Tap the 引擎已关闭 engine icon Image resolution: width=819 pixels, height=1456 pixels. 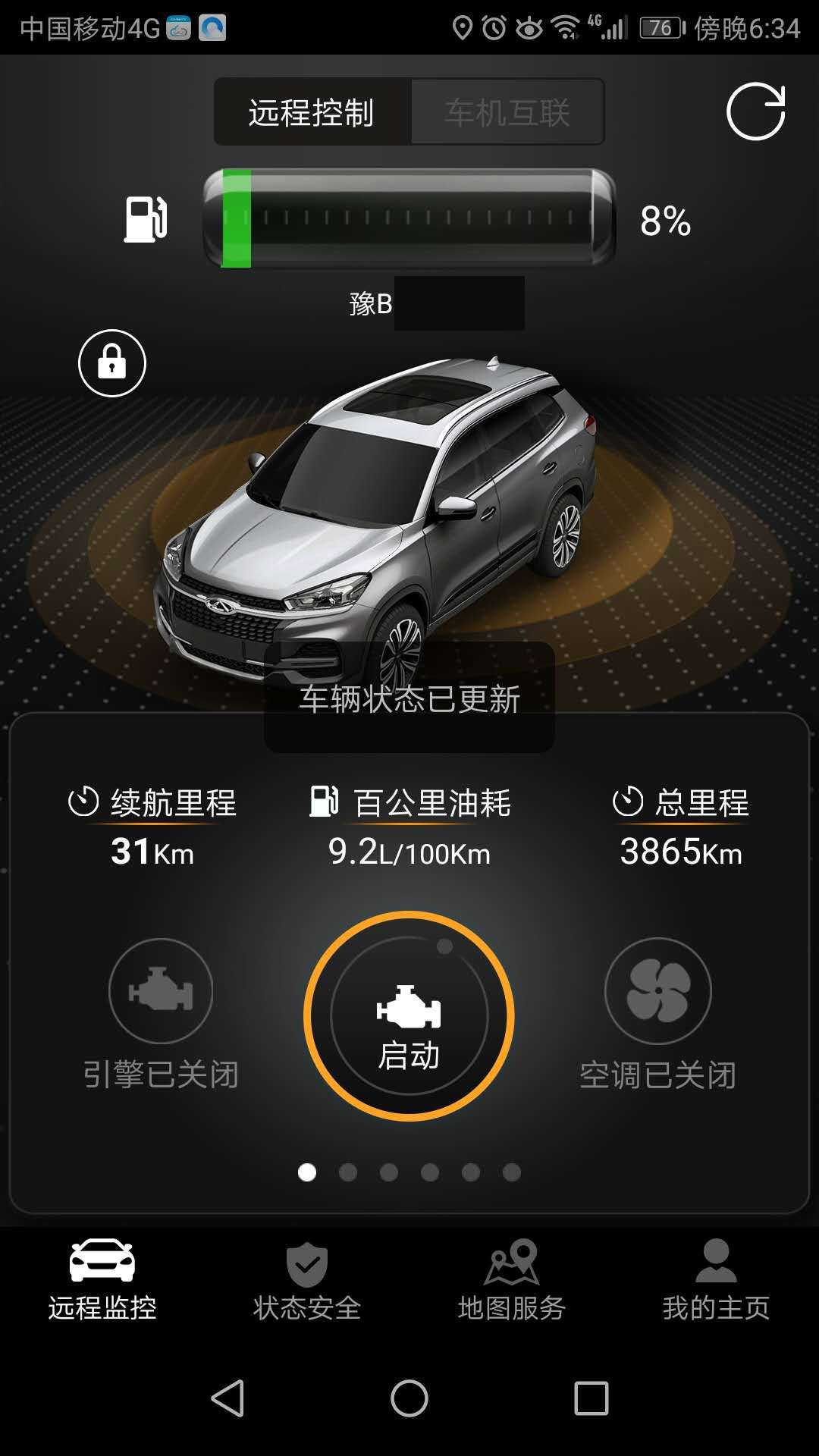(x=161, y=991)
